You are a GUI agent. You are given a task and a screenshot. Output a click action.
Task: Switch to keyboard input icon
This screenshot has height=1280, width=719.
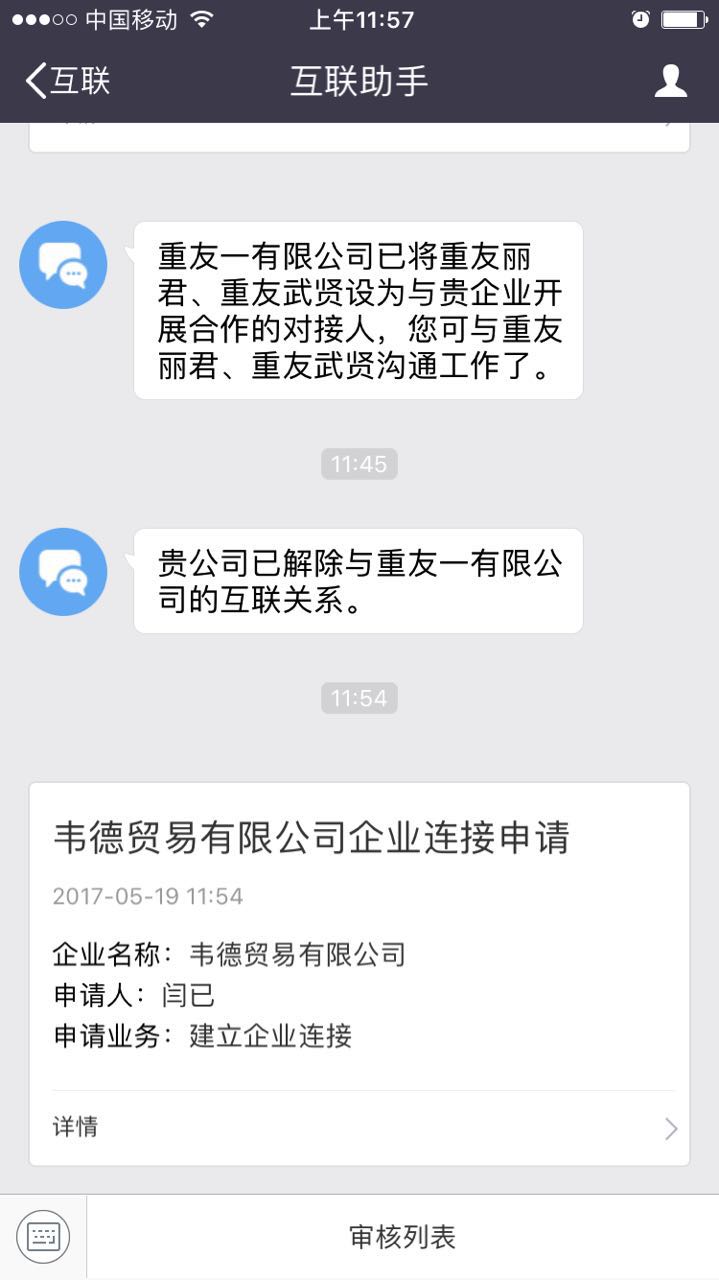43,1237
